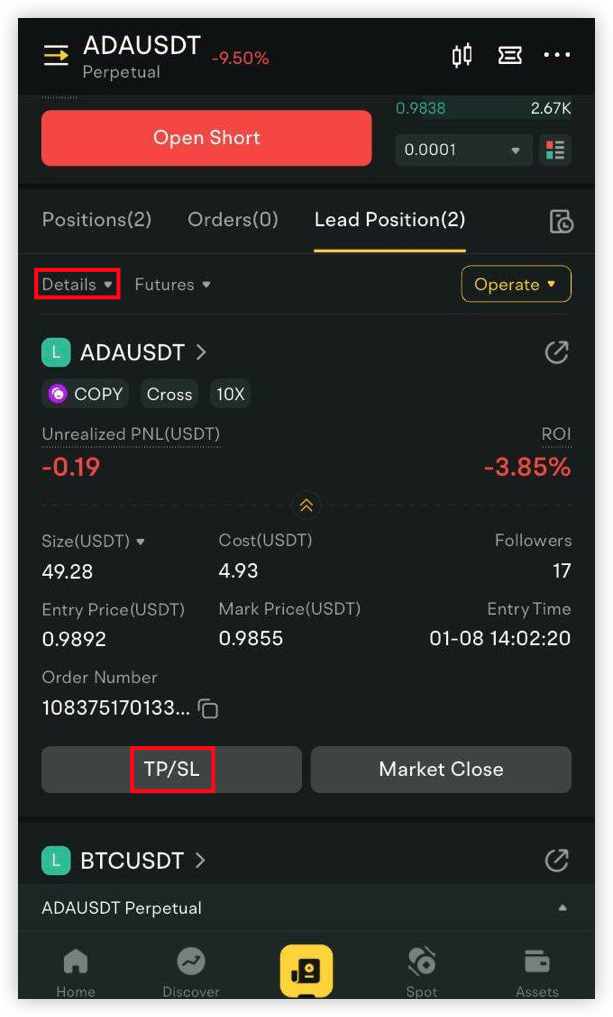613x1017 pixels.
Task: Expand the Futures filter dropdown
Action: click(x=173, y=285)
